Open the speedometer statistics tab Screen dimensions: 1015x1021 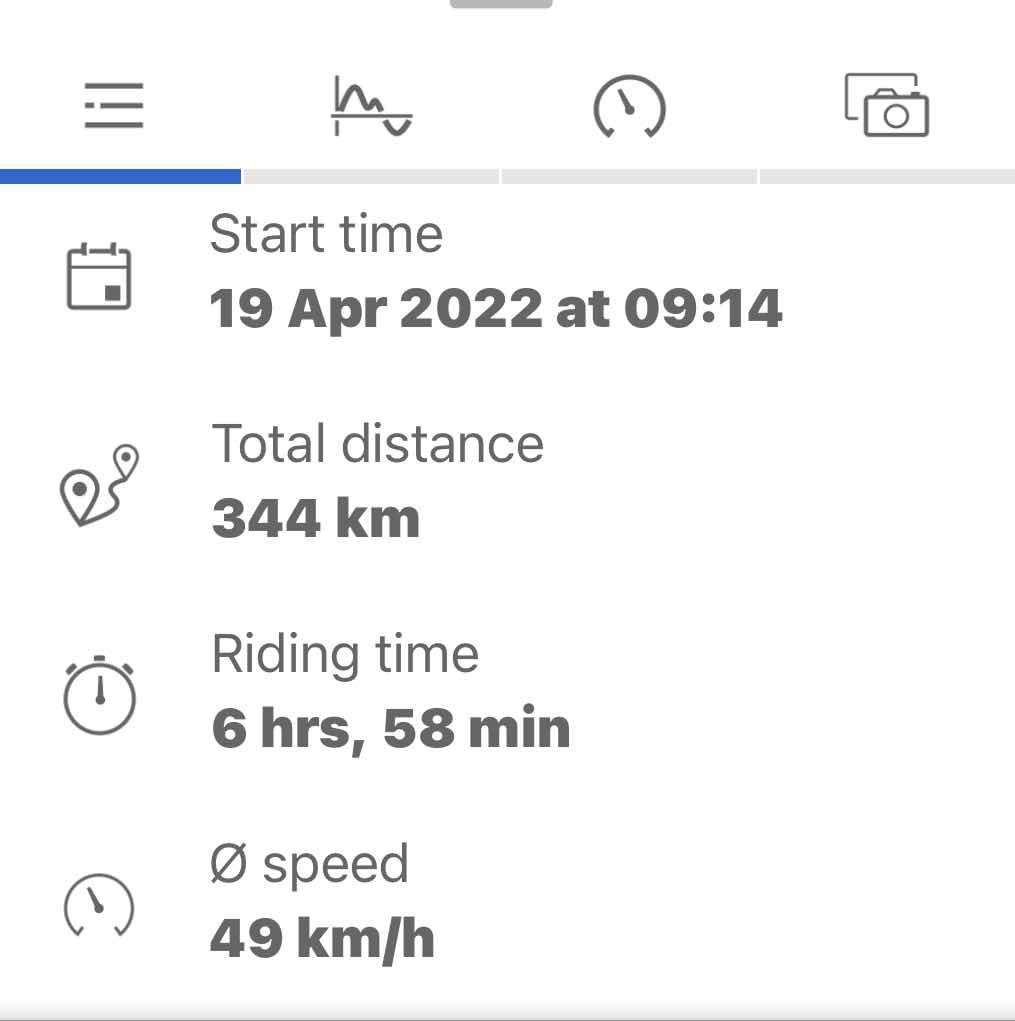pyautogui.click(x=629, y=106)
